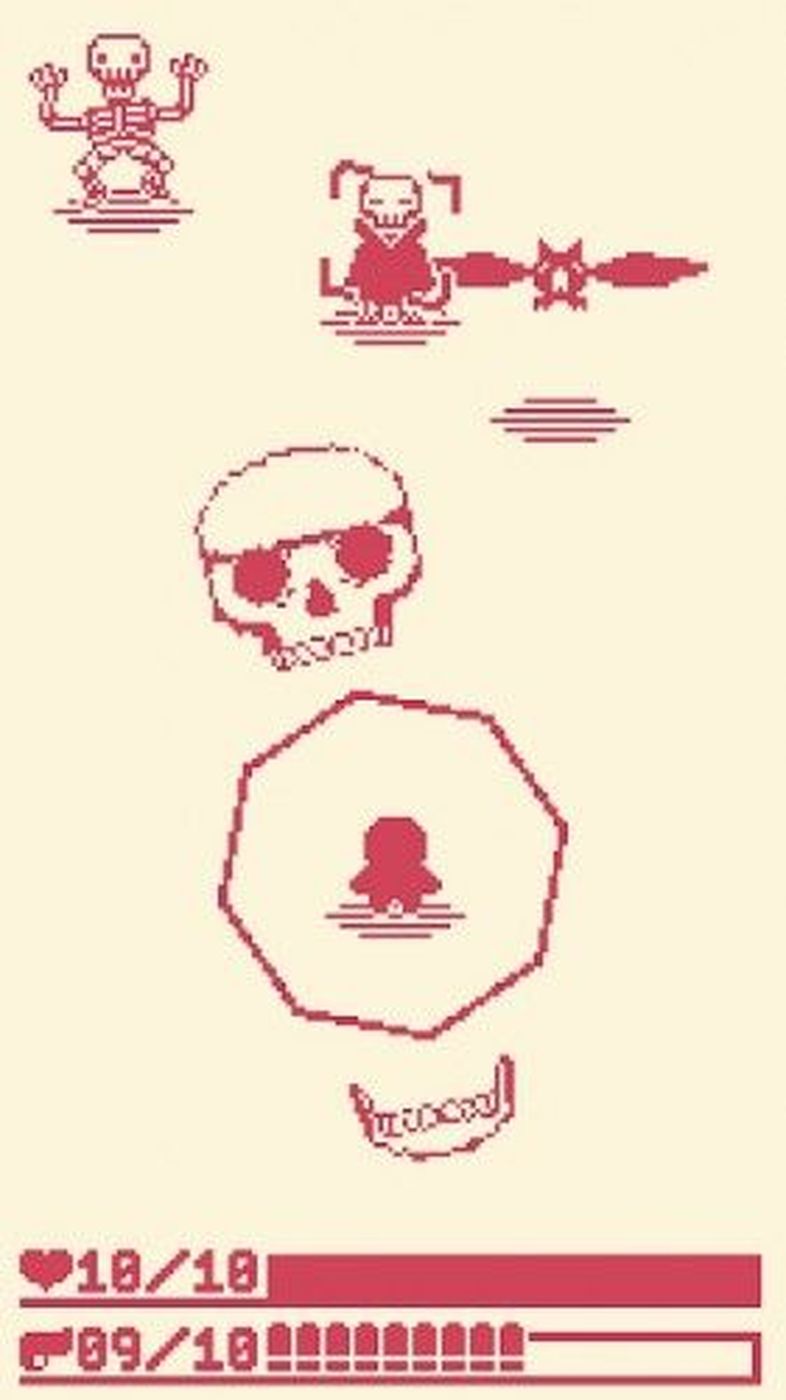The image size is (786, 1400).
Task: Attack the robed skull enemy in target brackets
Action: (390, 250)
